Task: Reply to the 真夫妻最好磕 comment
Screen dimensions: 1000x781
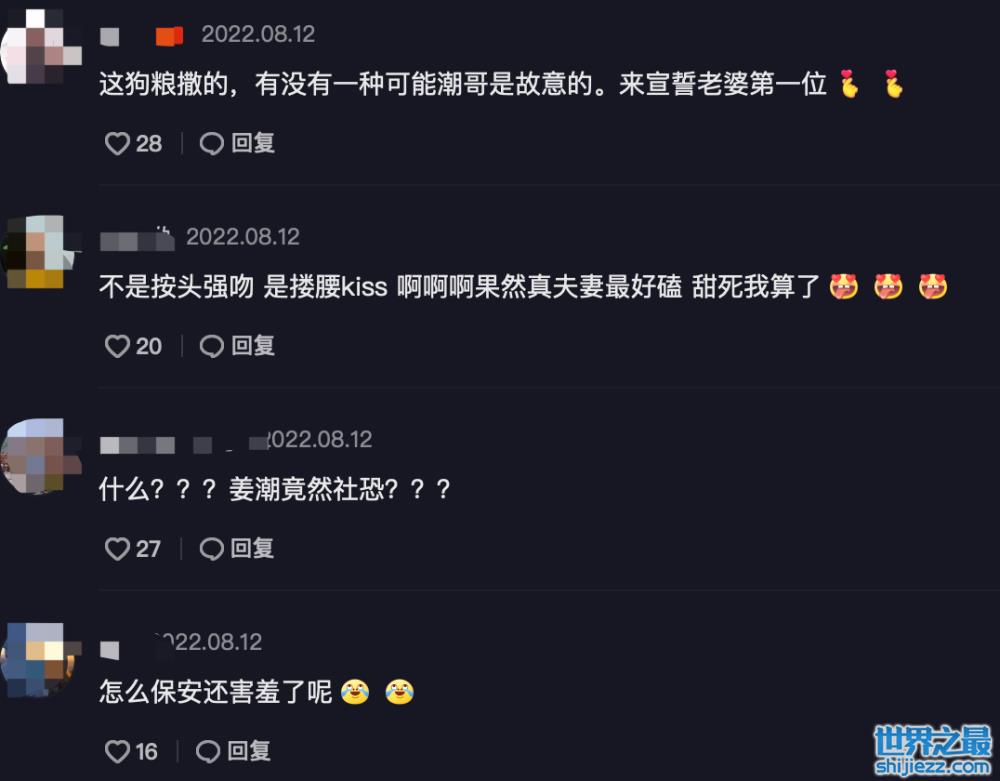Action: [x=238, y=346]
